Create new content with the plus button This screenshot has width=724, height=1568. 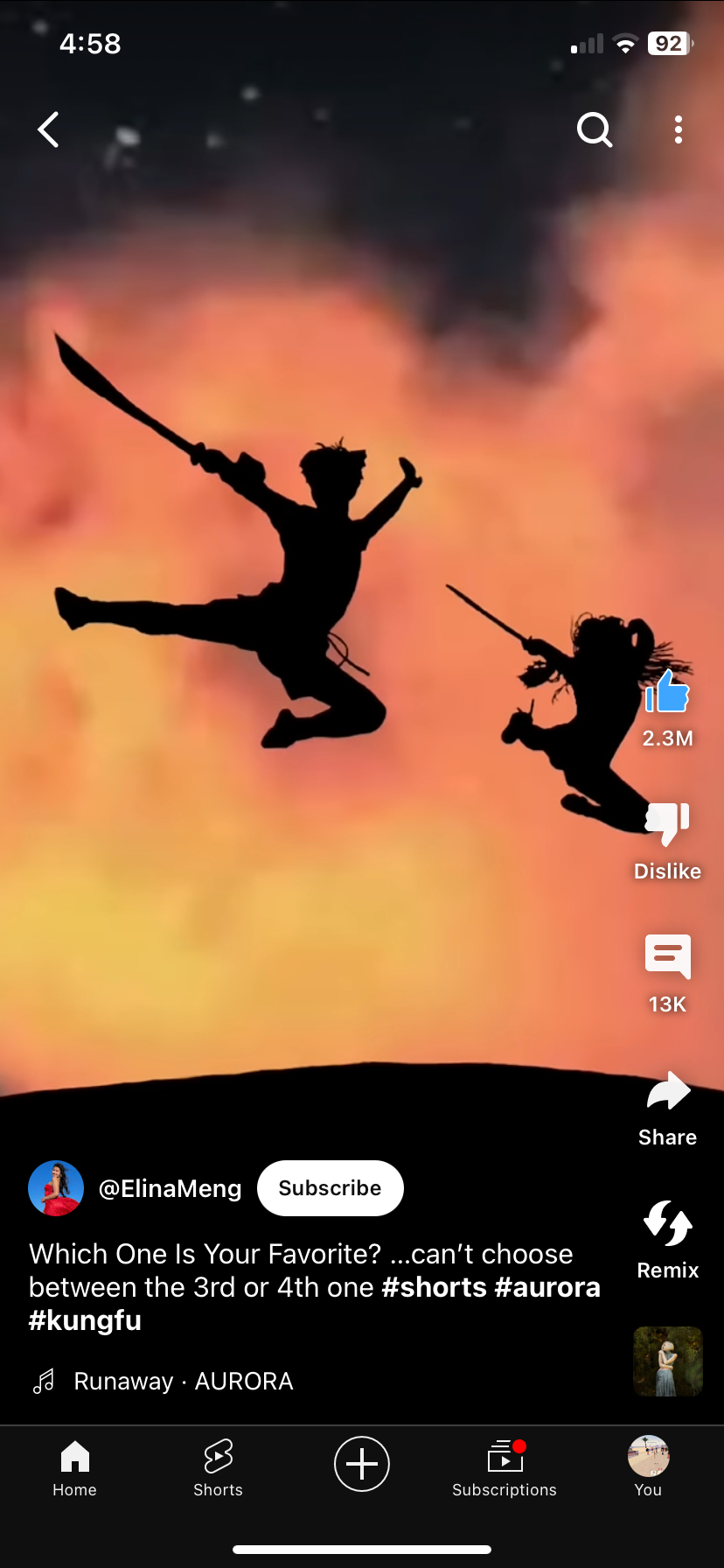361,1463
